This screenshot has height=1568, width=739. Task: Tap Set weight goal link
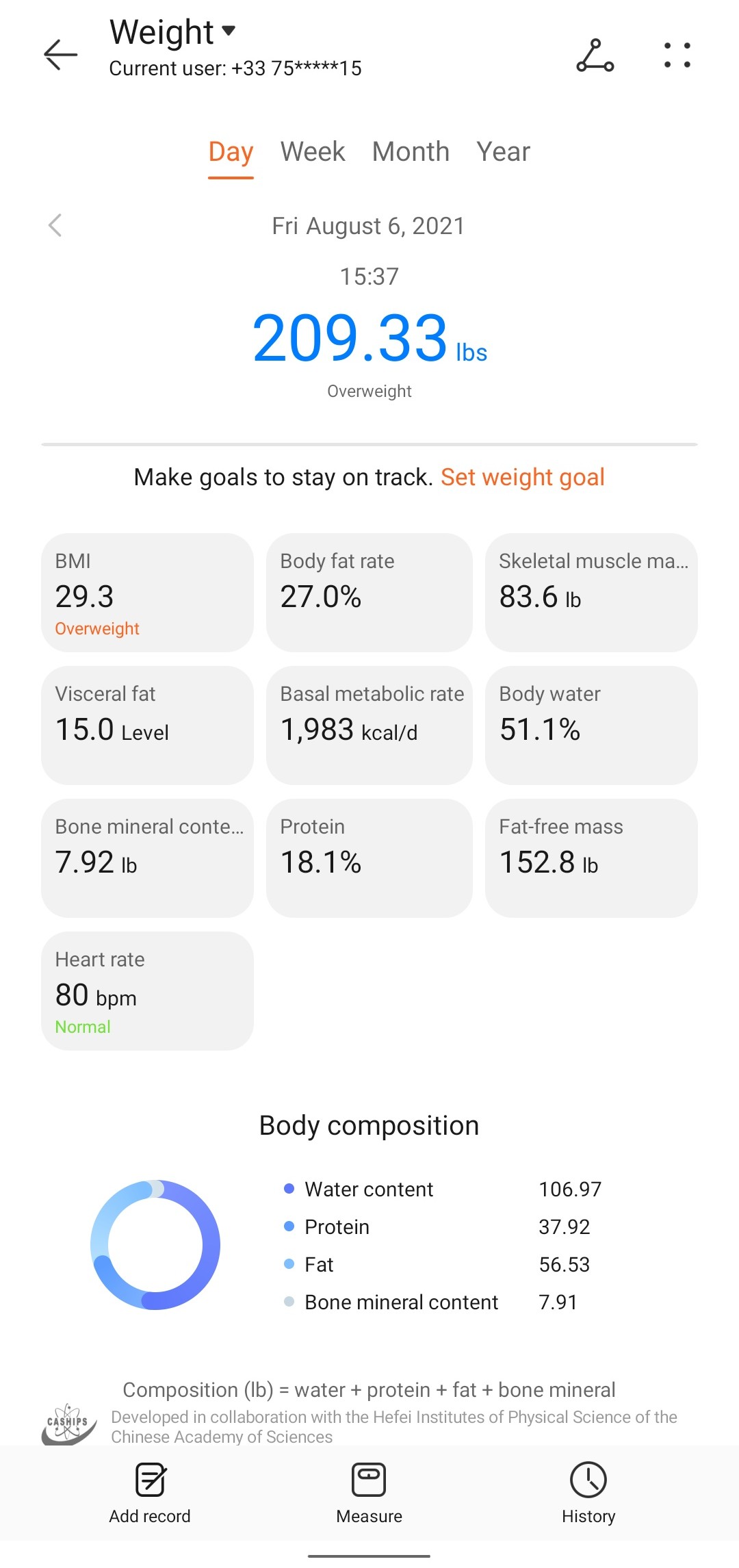pyautogui.click(x=523, y=476)
